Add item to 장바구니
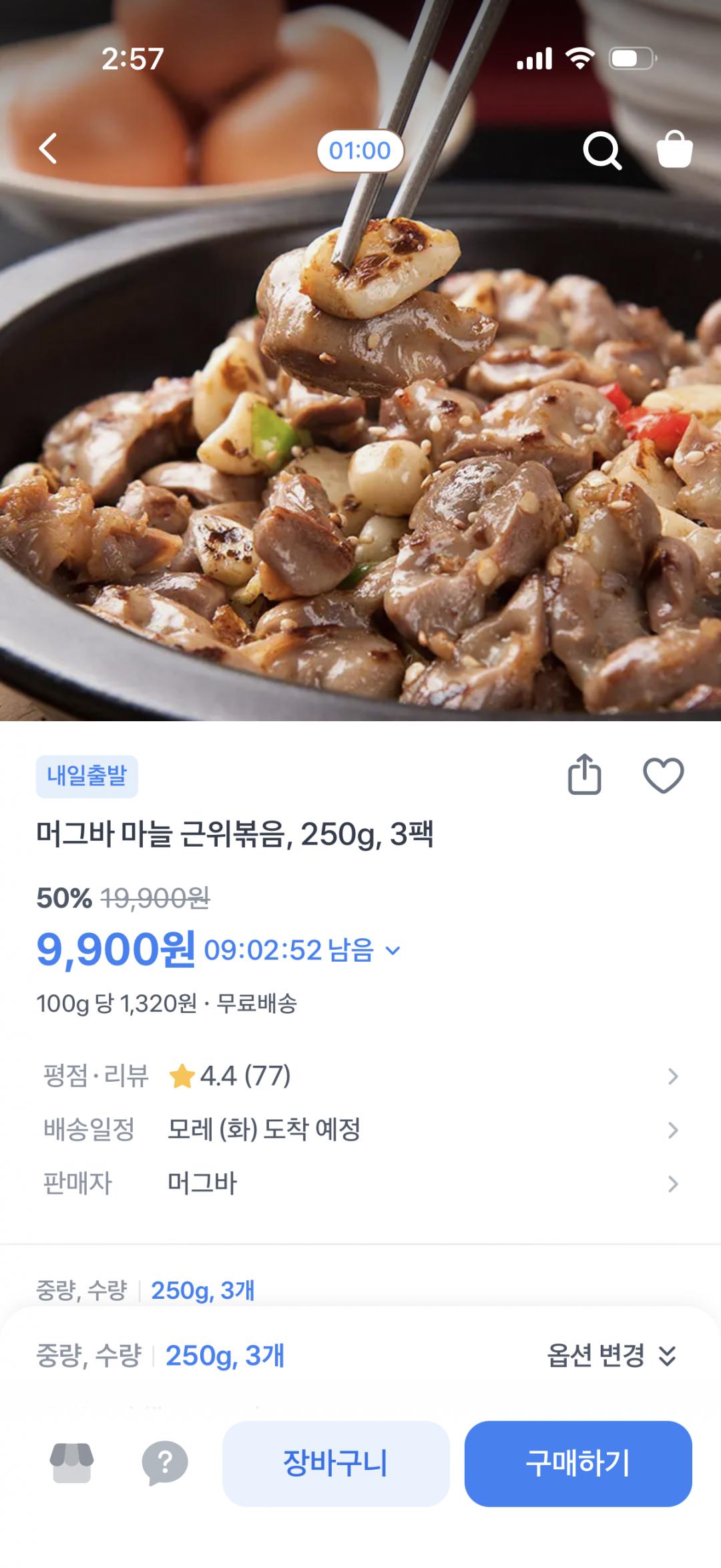The width and height of the screenshot is (721, 1568). coord(336,1463)
